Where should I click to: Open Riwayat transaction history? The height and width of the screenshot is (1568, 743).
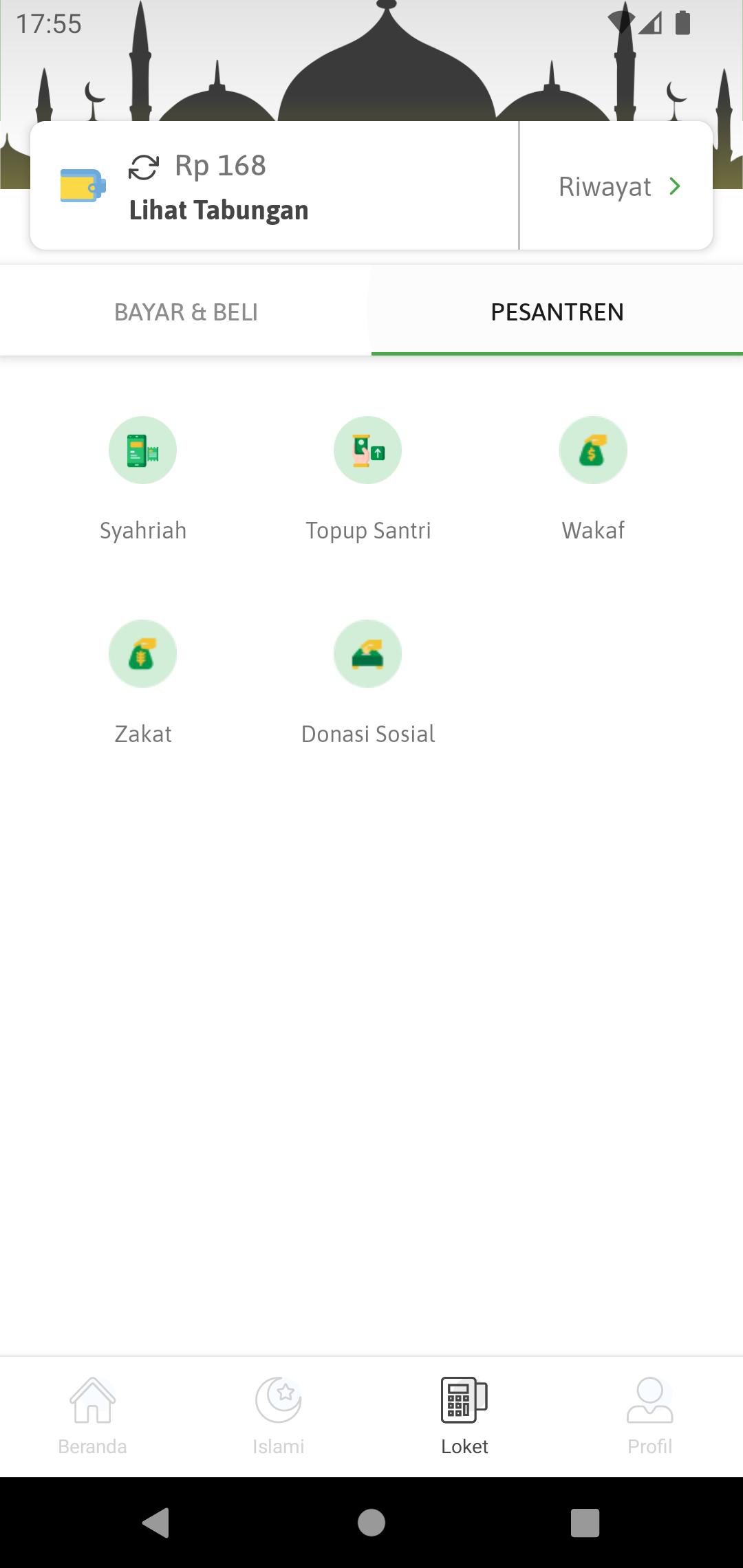pyautogui.click(x=616, y=186)
